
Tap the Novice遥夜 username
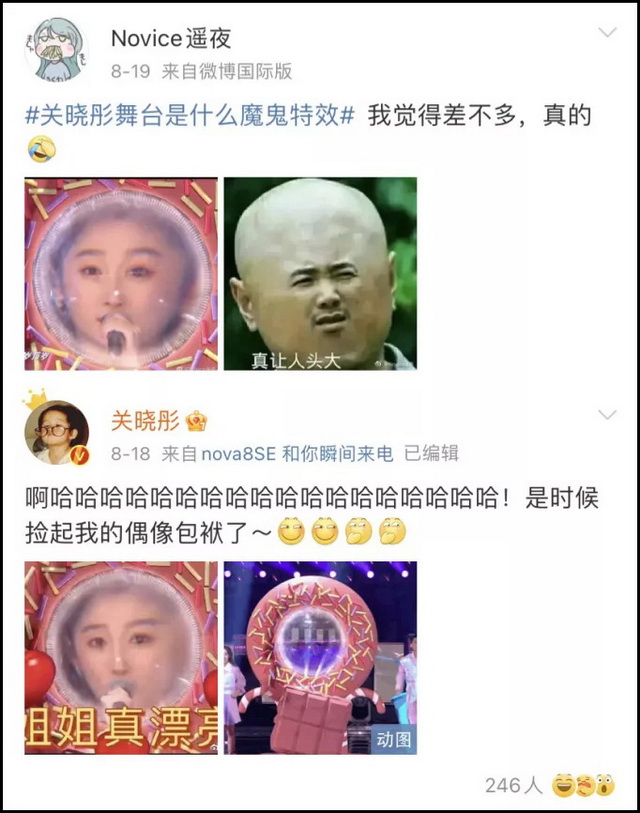pyautogui.click(x=171, y=38)
